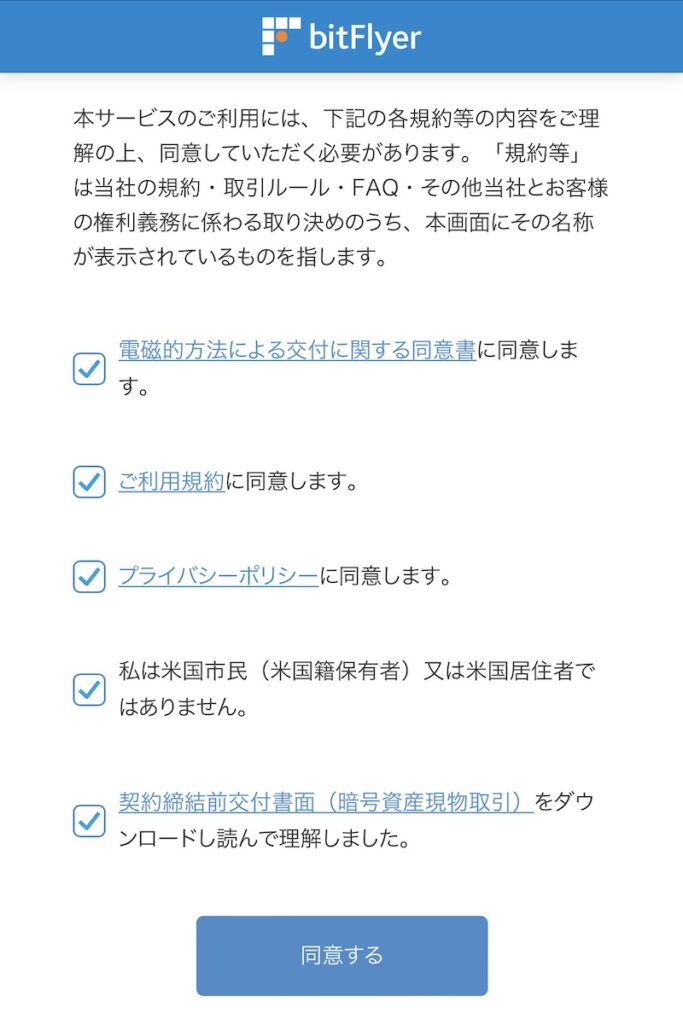Toggle the 米国市民ではありません checkbox

[89, 689]
